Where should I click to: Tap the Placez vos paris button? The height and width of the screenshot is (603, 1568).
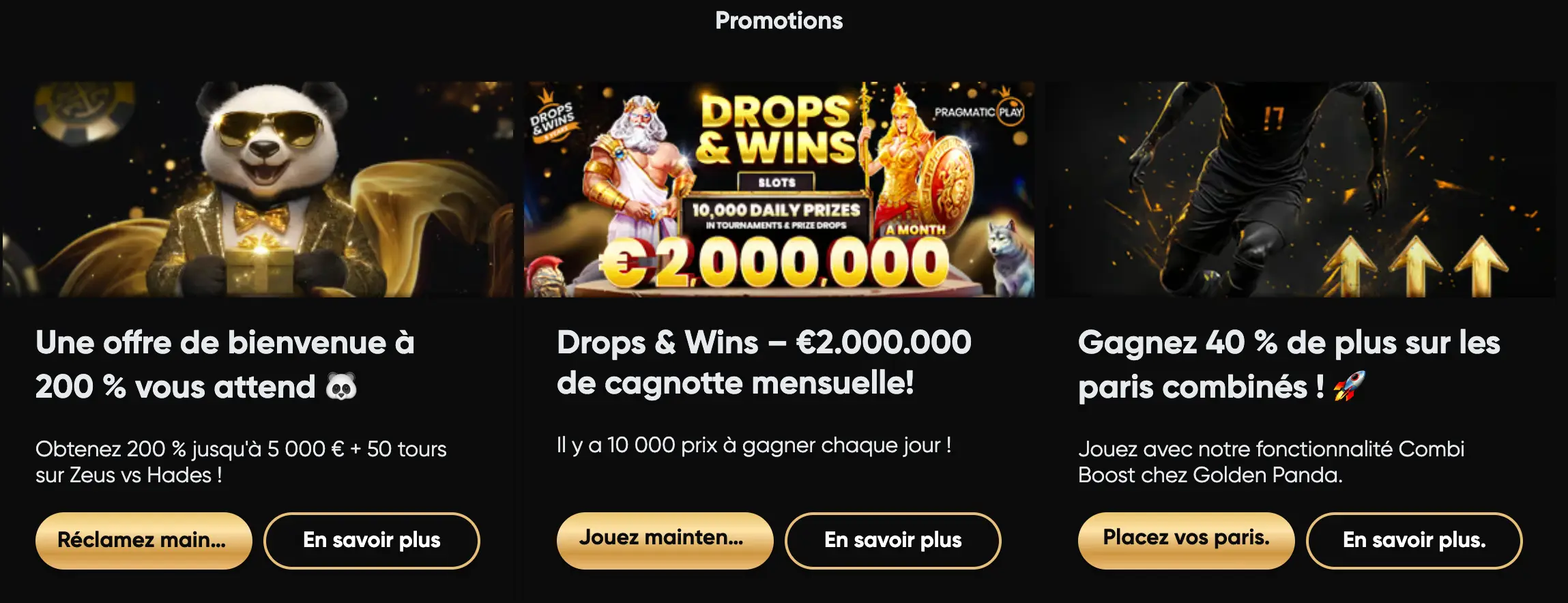tap(1186, 540)
